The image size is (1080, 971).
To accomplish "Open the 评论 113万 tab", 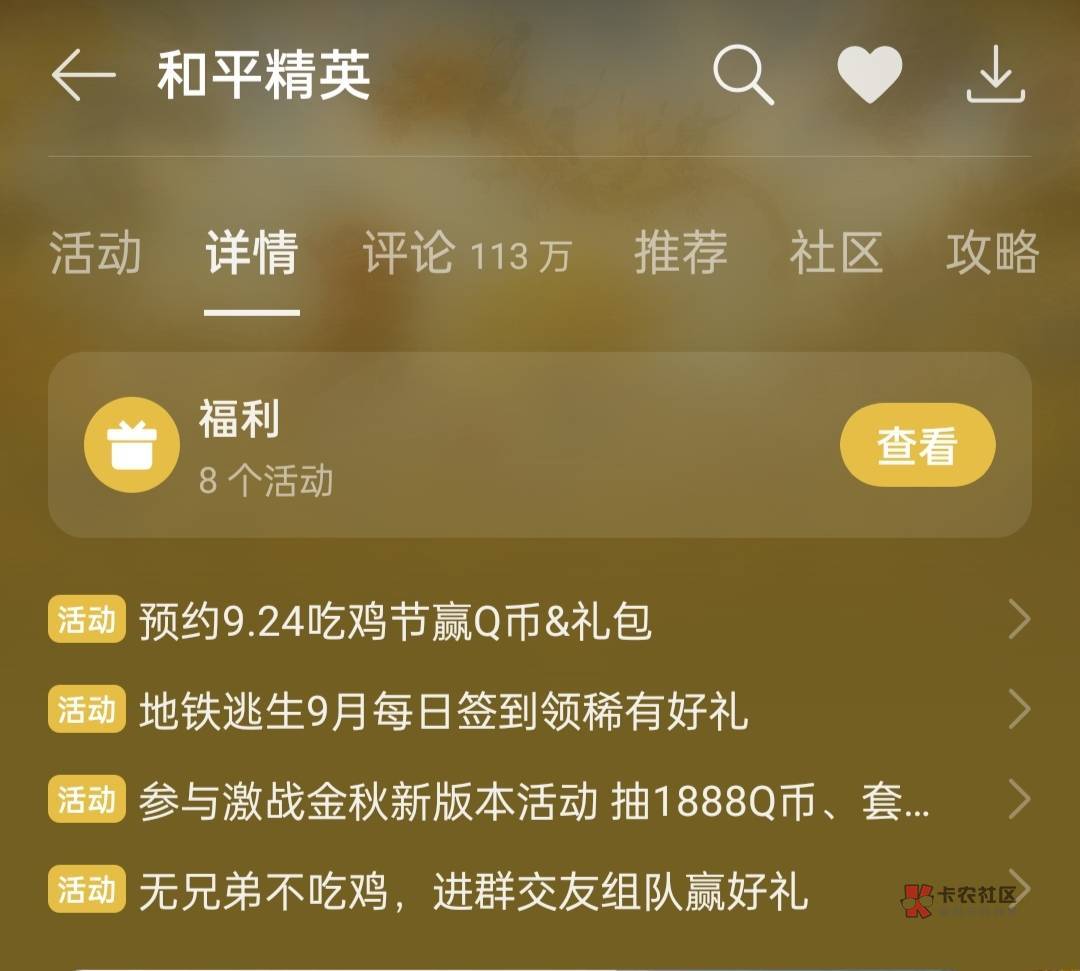I will [467, 253].
